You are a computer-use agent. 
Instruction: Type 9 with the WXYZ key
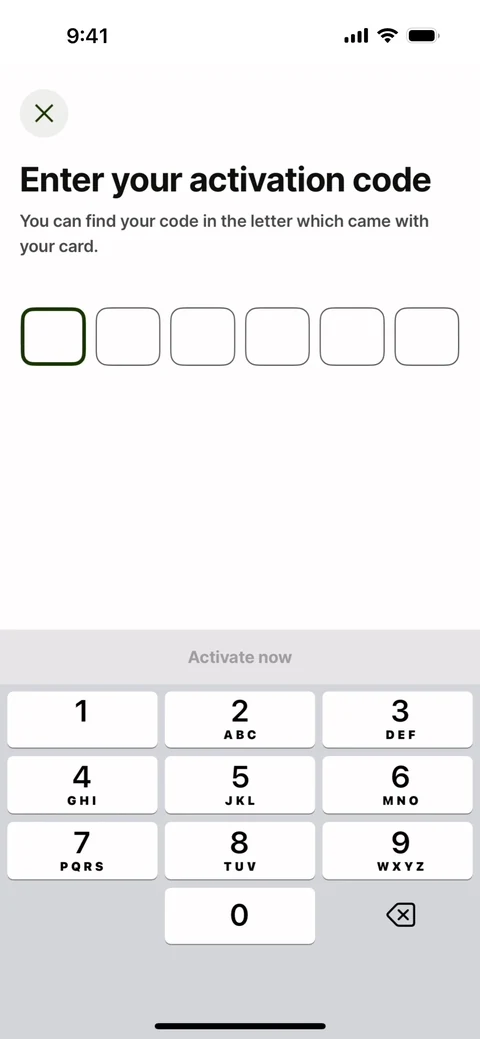point(398,851)
